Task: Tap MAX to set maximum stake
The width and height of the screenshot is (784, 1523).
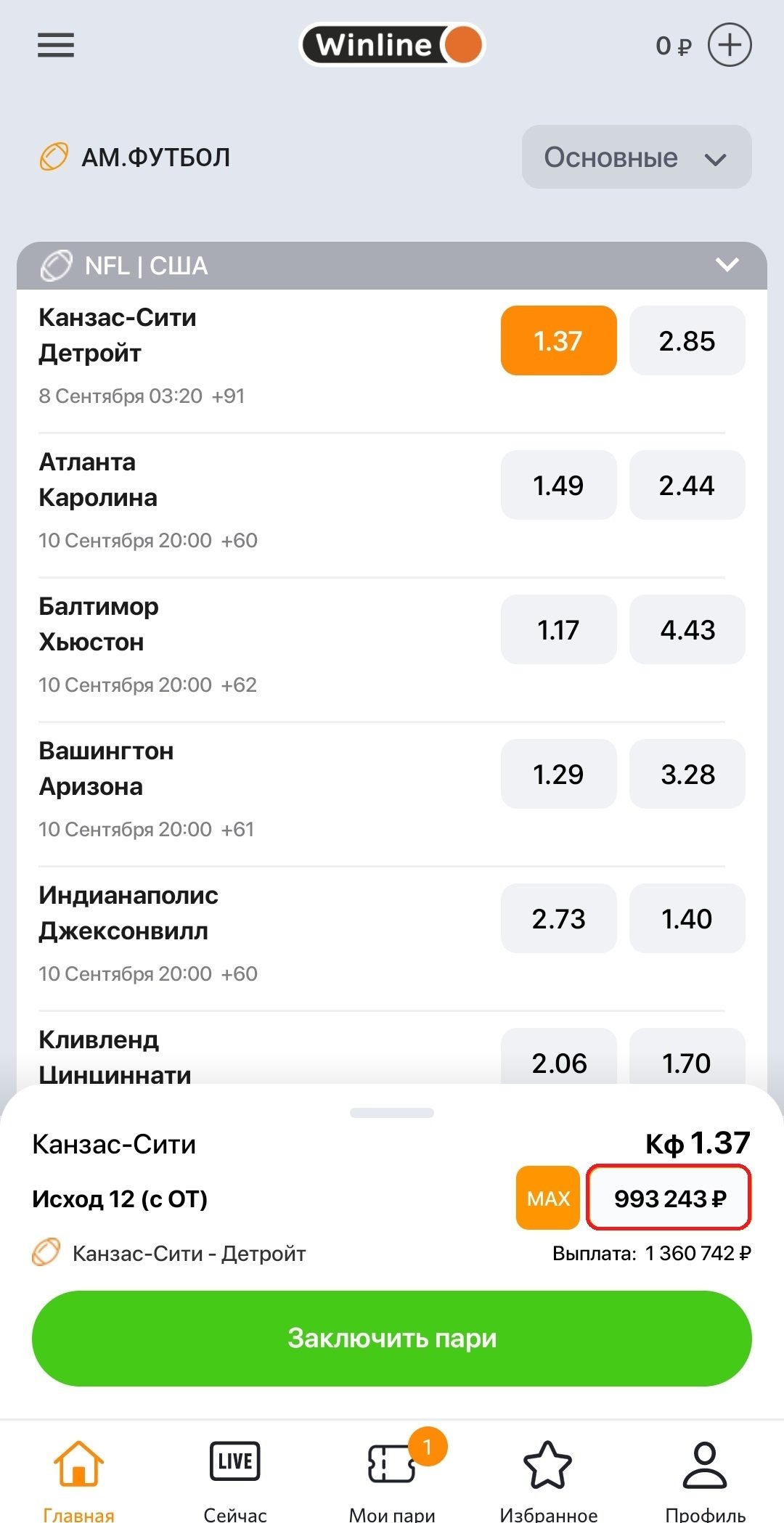Action: [x=548, y=1198]
